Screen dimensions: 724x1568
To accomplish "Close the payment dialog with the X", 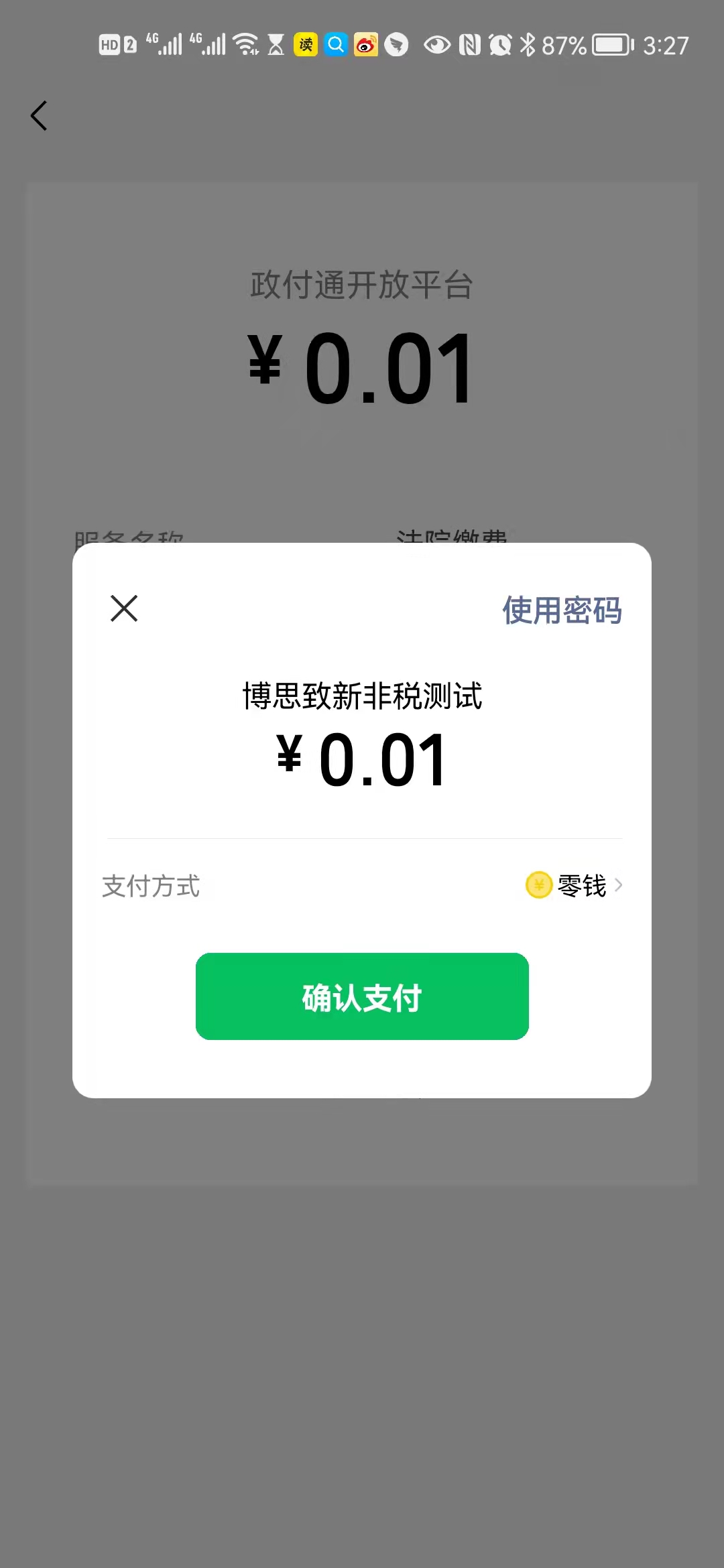I will pyautogui.click(x=124, y=608).
